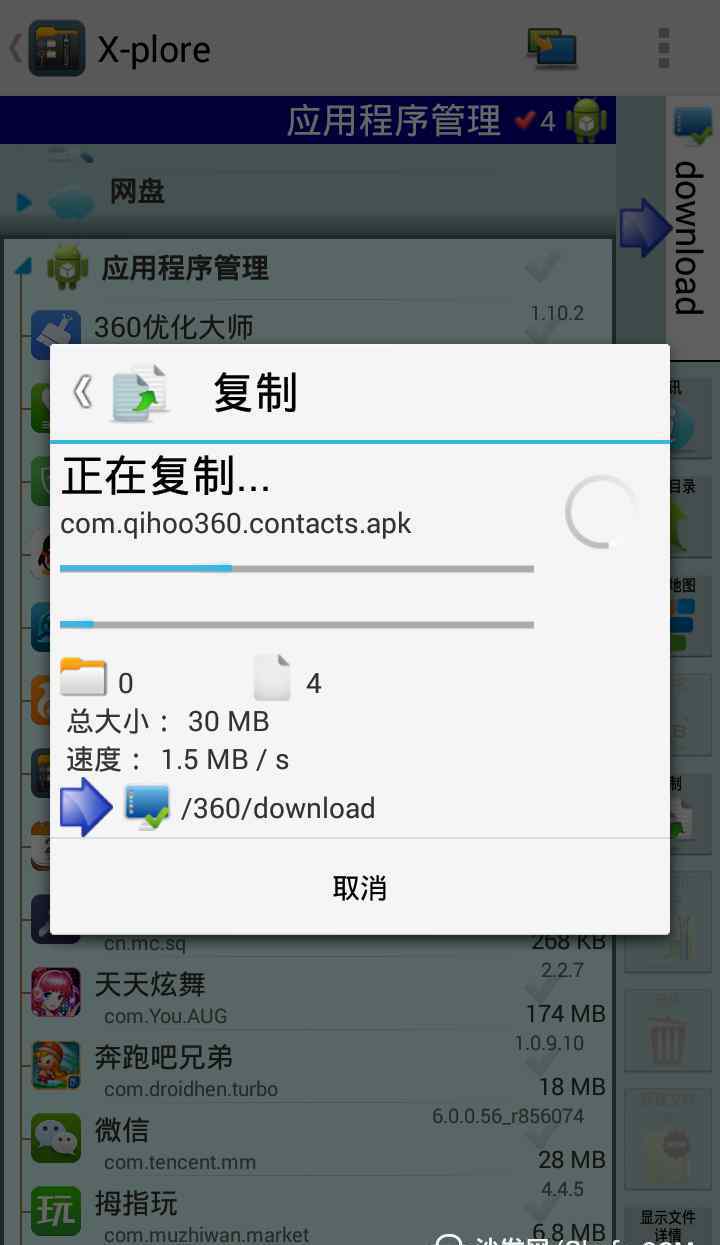
Task: Open 显示文件详情 in the side toolbar
Action: (667, 1225)
